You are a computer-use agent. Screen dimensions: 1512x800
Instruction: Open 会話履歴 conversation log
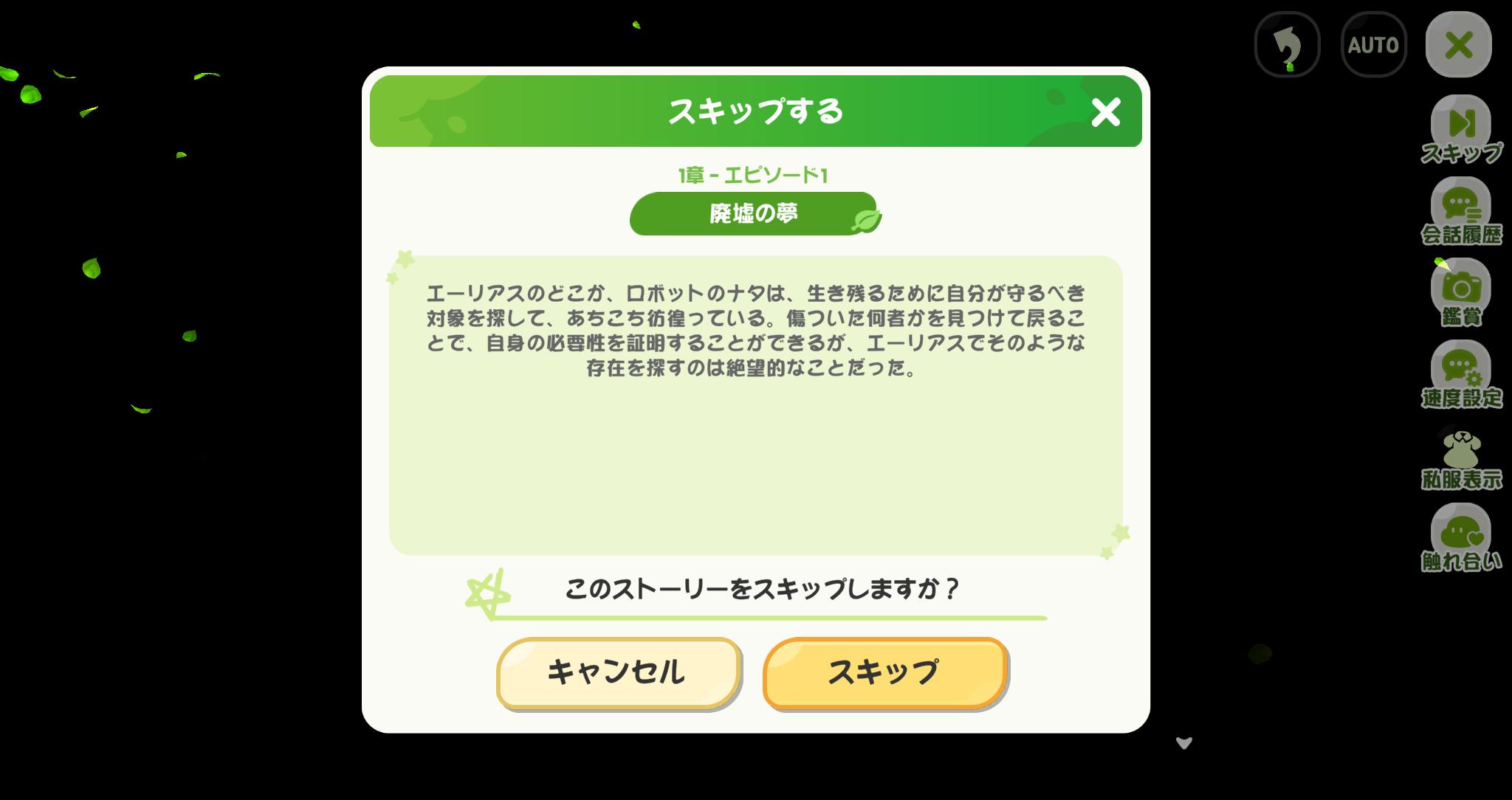tap(1461, 212)
